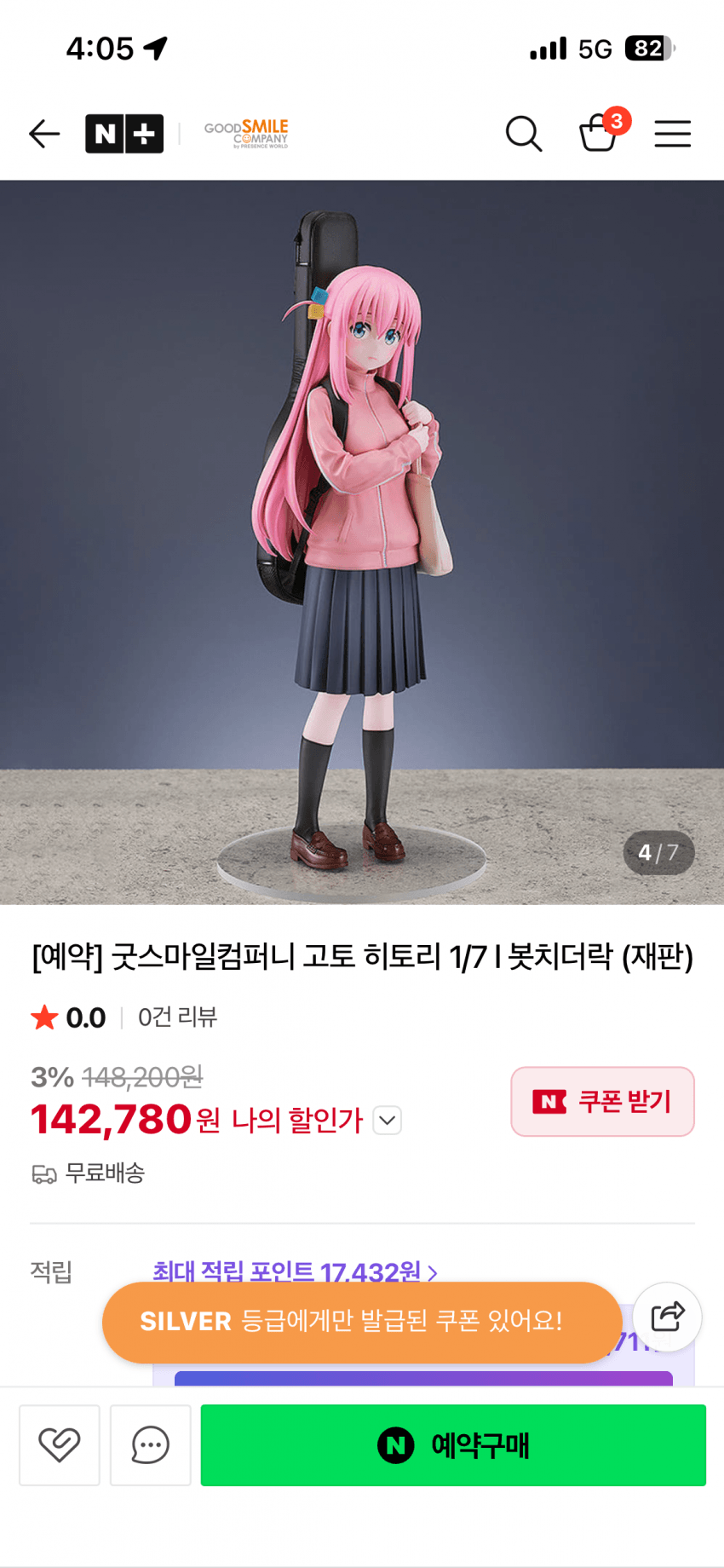Open the seller chat inquiry

[x=150, y=1445]
